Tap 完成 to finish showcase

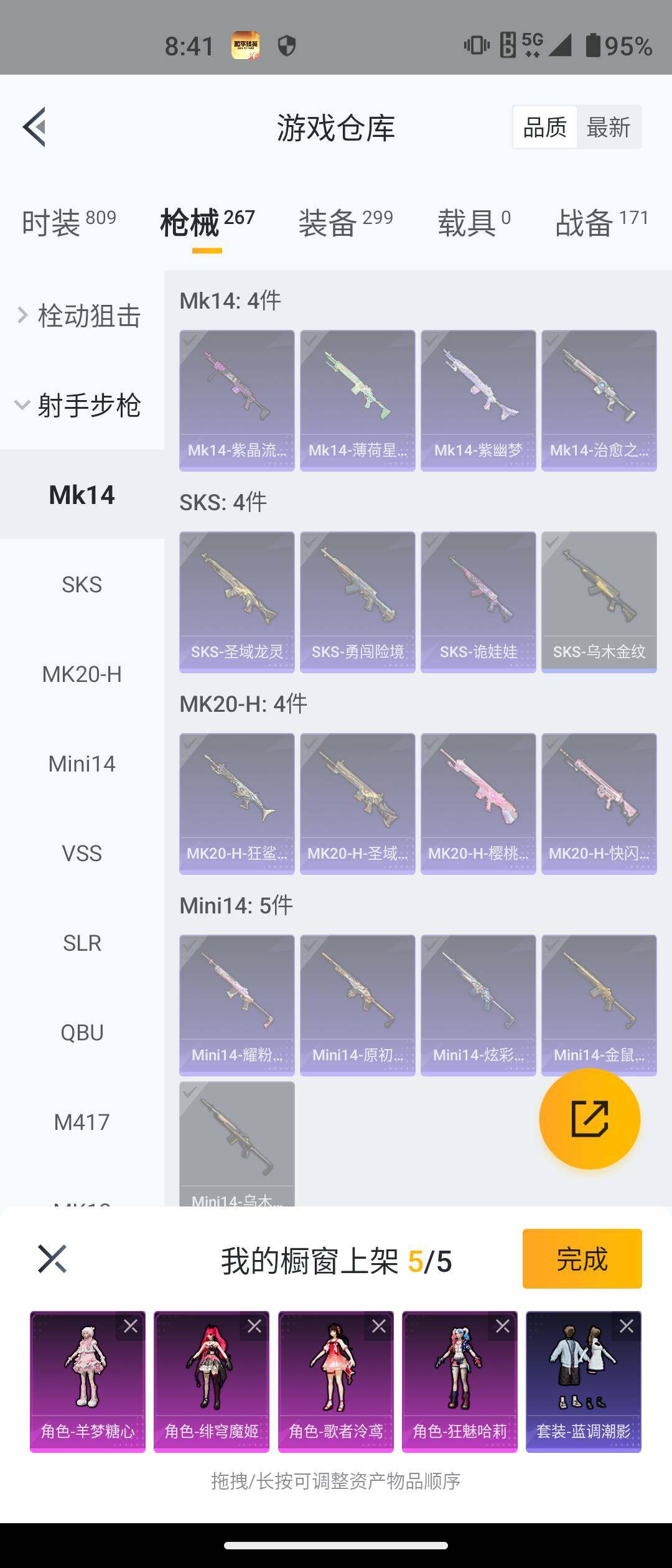tap(582, 1259)
